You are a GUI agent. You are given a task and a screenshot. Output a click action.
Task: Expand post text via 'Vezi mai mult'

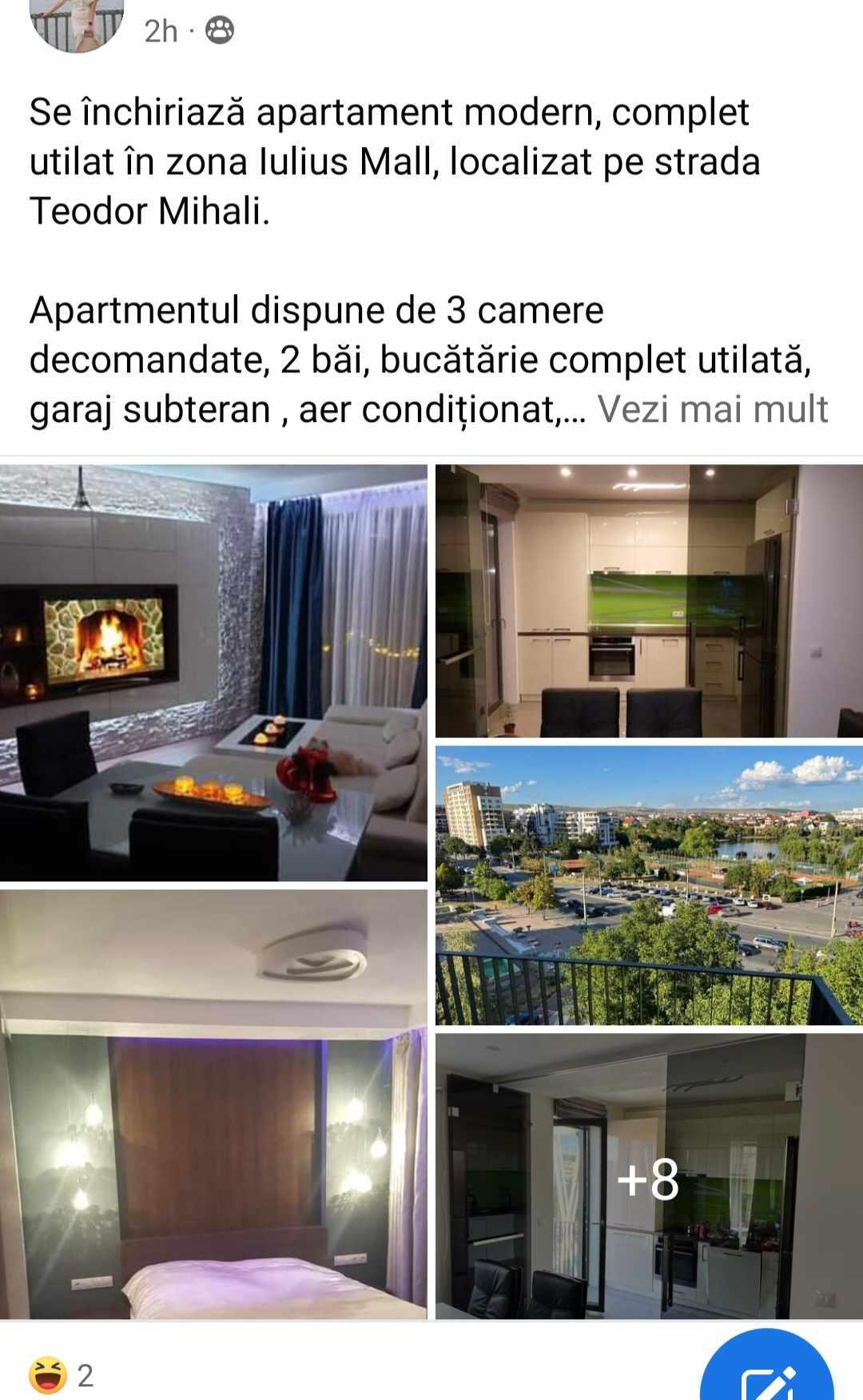(712, 409)
